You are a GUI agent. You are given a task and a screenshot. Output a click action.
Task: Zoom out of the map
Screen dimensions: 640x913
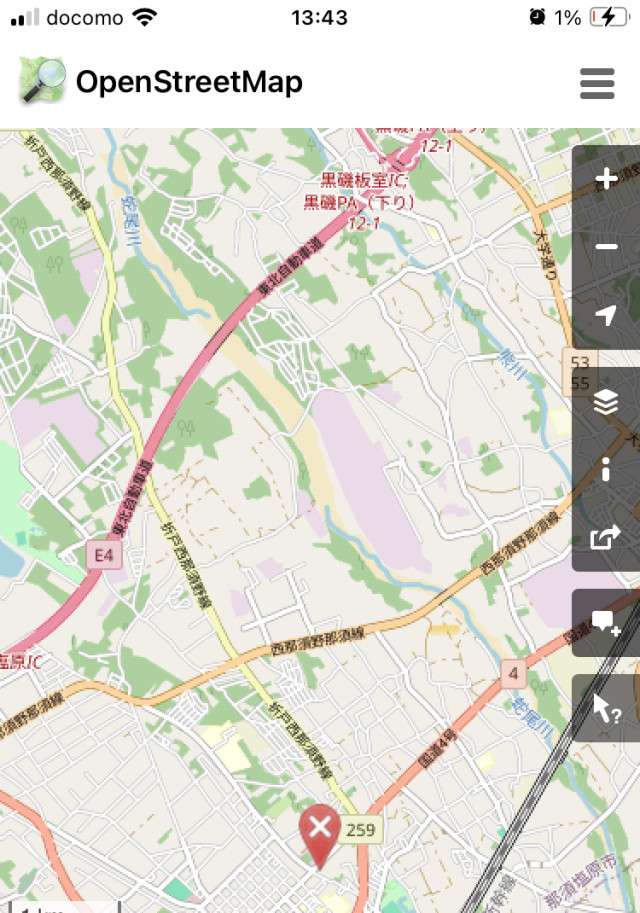point(606,247)
